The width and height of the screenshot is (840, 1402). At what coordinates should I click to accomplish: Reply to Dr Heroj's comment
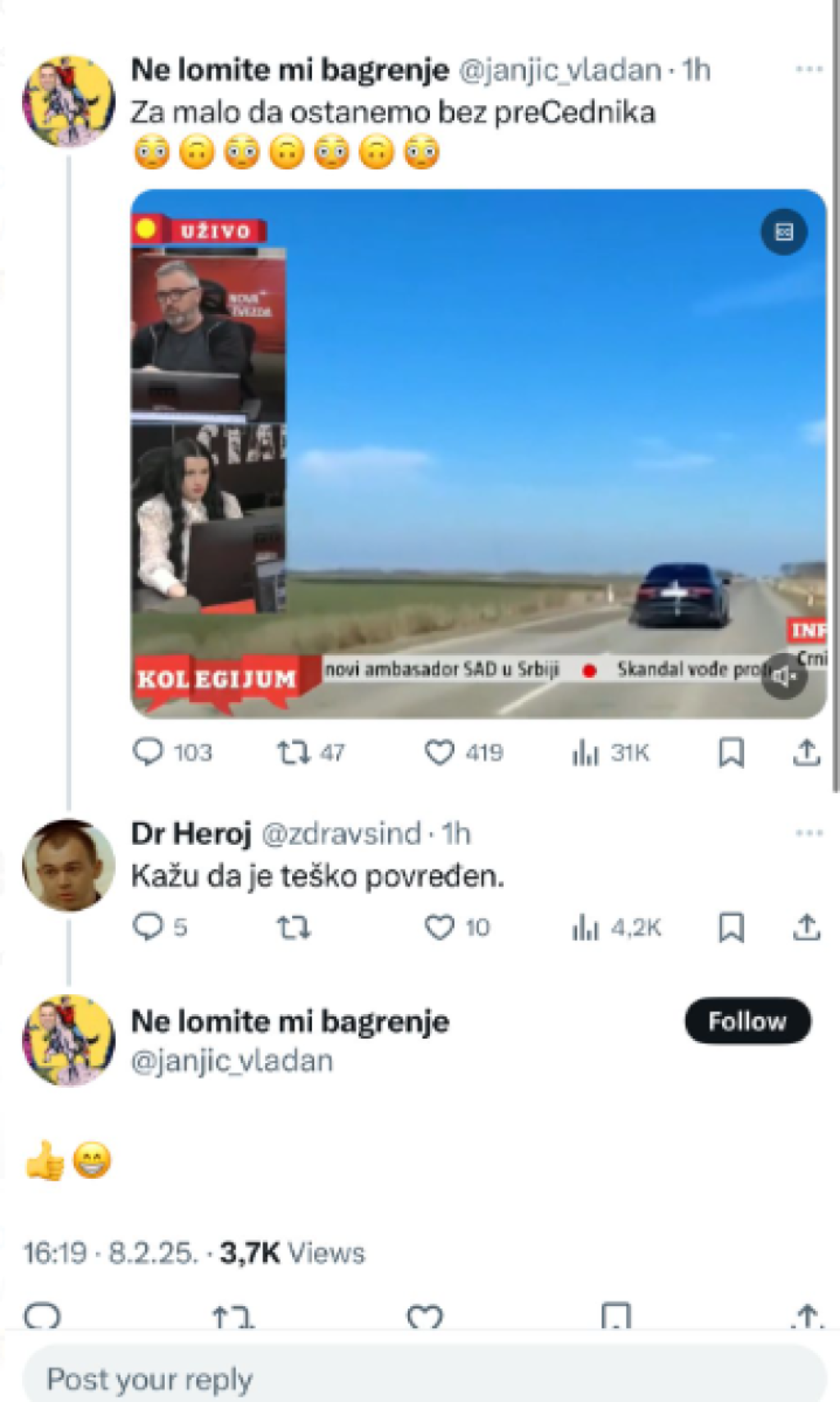148,927
